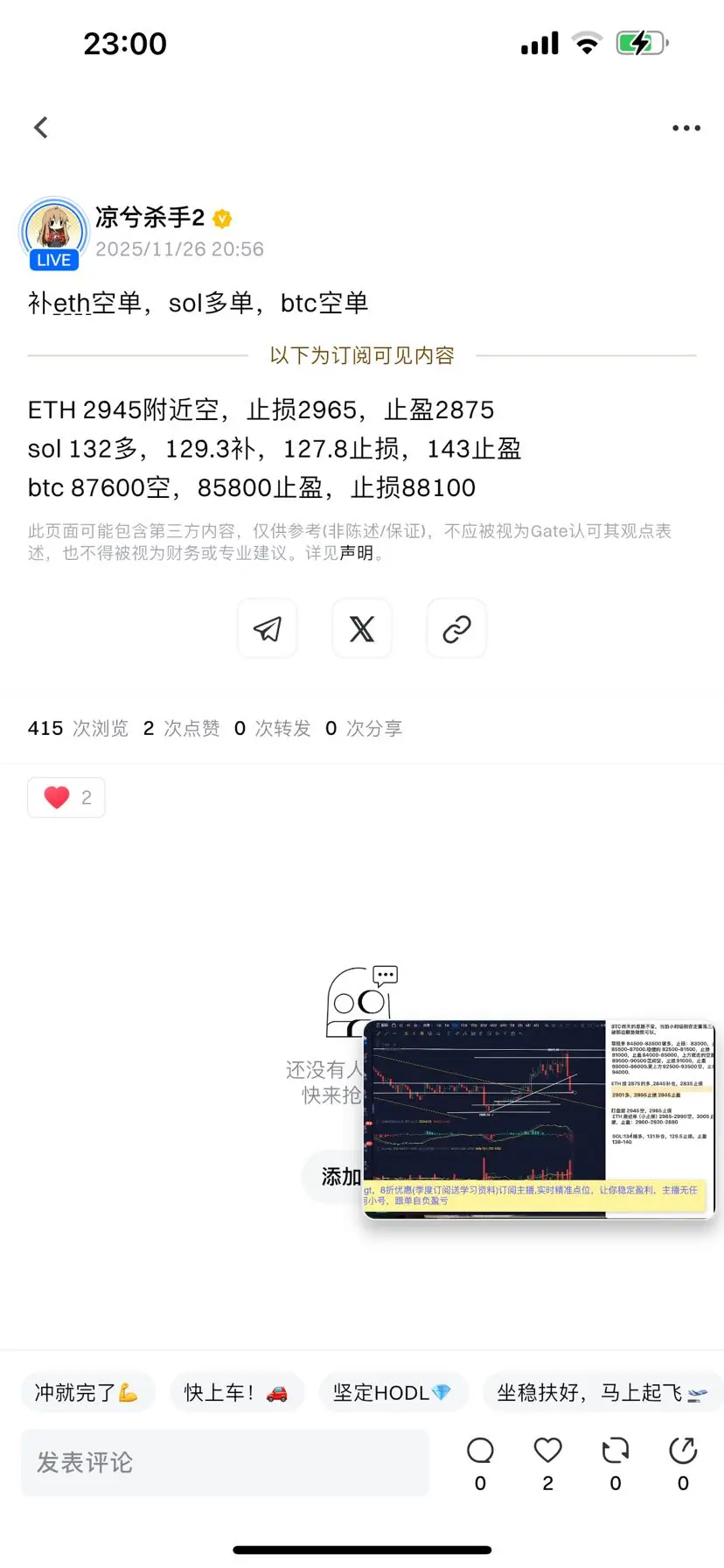724x1568 pixels.
Task: Tap the battery indicator in the status bar
Action: tap(641, 42)
